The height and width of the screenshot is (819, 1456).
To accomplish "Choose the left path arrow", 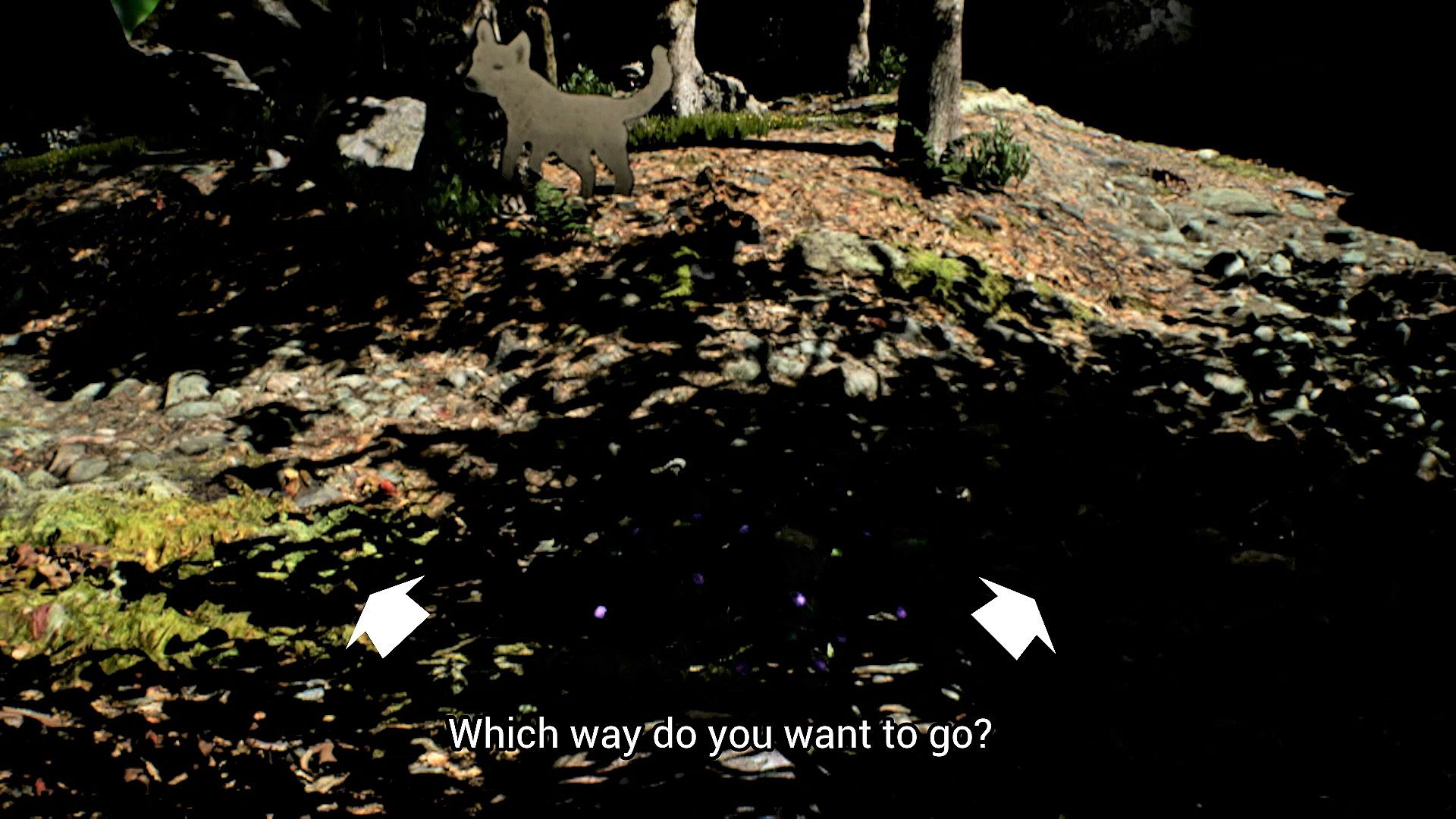I will [x=389, y=616].
